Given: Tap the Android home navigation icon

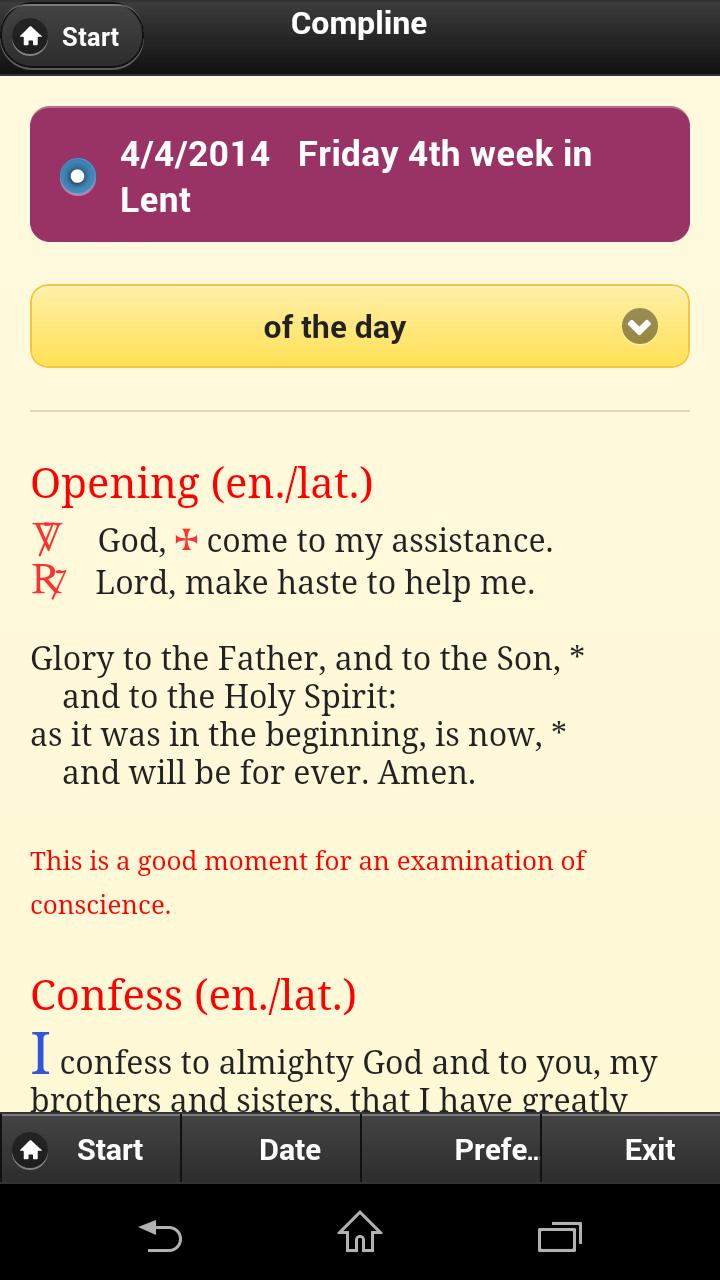Looking at the screenshot, I should coord(360,1237).
